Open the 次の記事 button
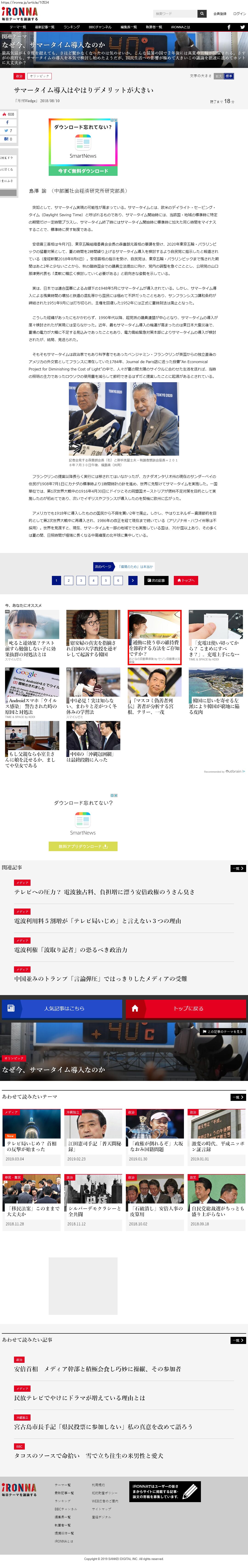This screenshot has height=1568, width=248. 156,580
